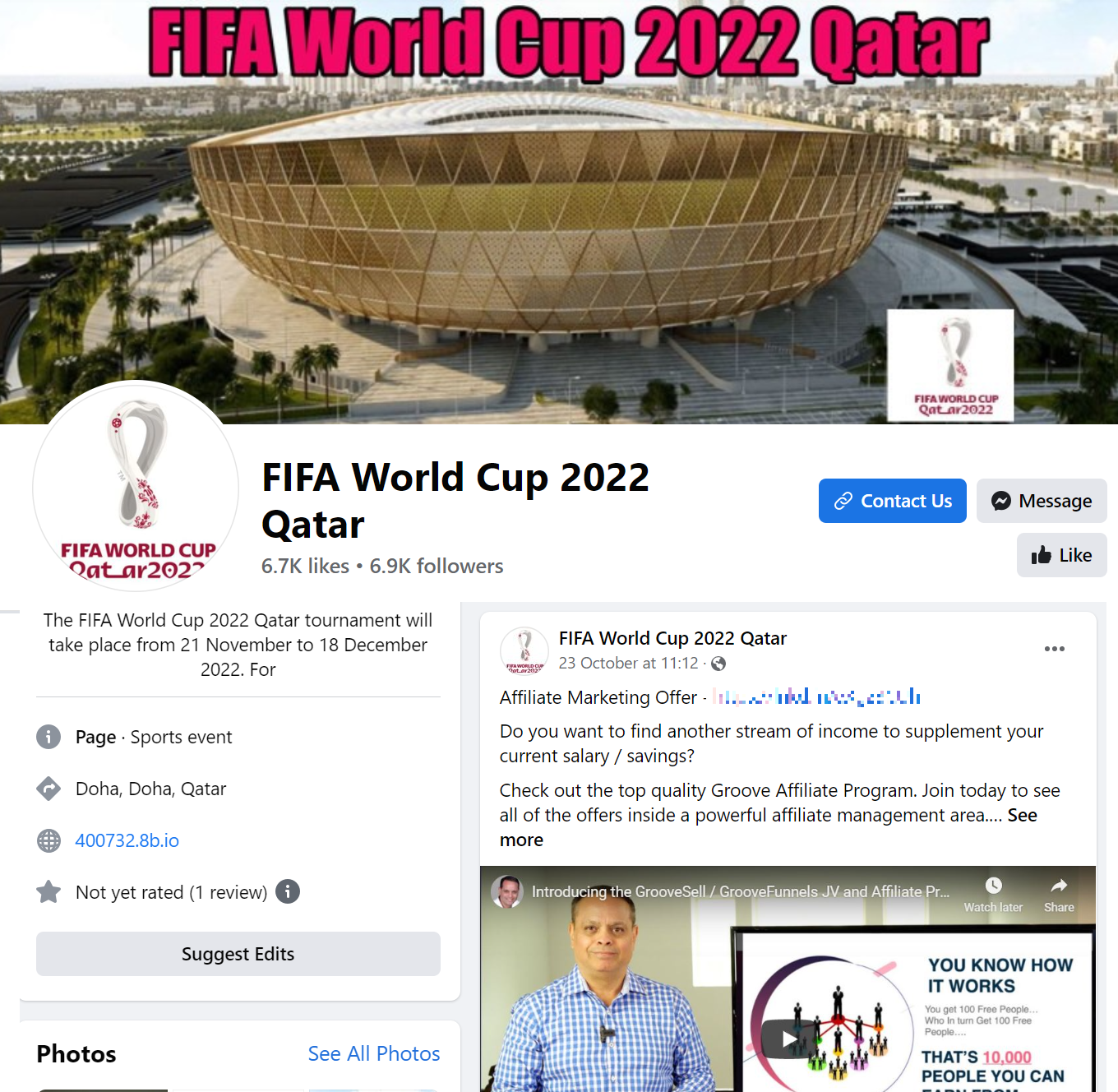Viewport: 1118px width, 1092px height.
Task: Tap Suggest Edits button
Action: click(x=238, y=954)
